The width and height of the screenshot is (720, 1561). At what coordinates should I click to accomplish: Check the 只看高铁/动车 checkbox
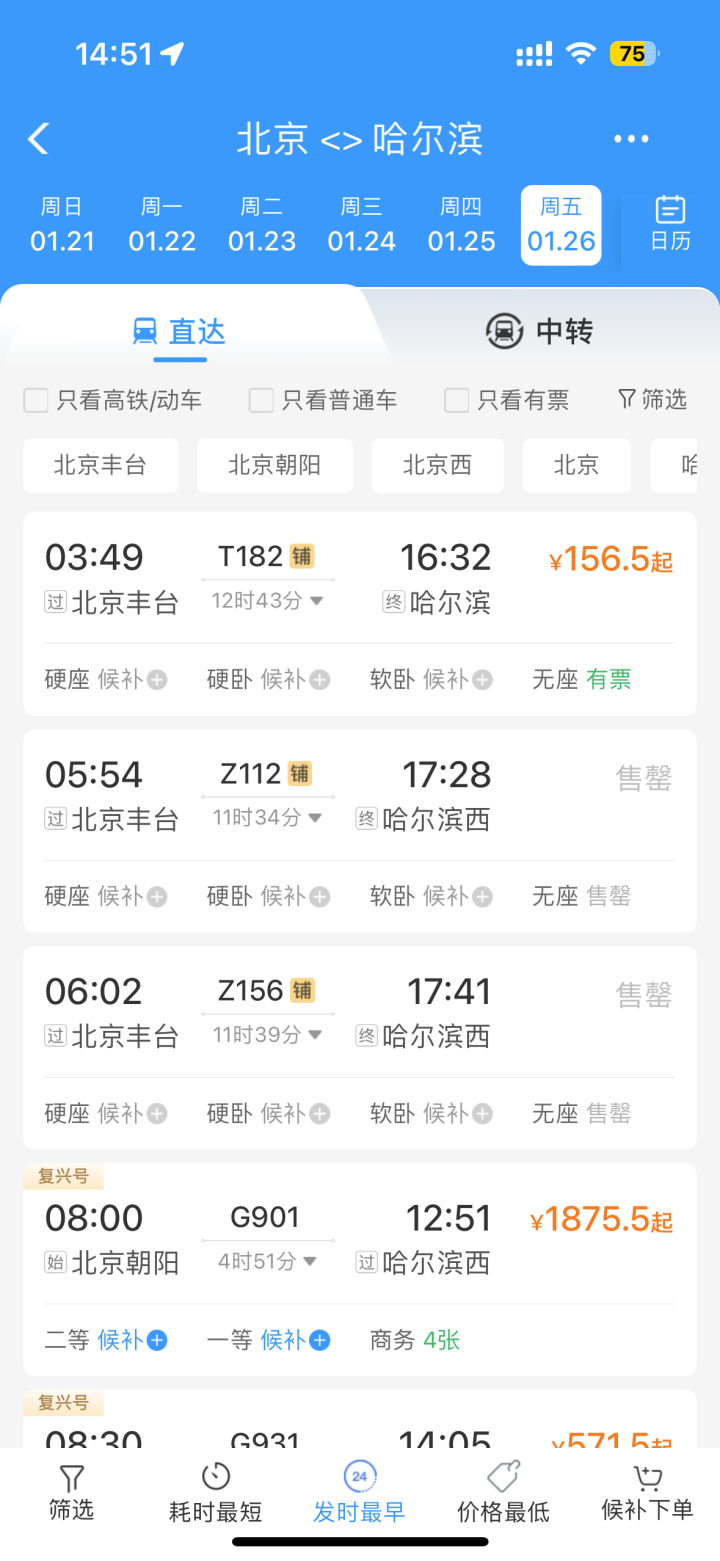36,400
